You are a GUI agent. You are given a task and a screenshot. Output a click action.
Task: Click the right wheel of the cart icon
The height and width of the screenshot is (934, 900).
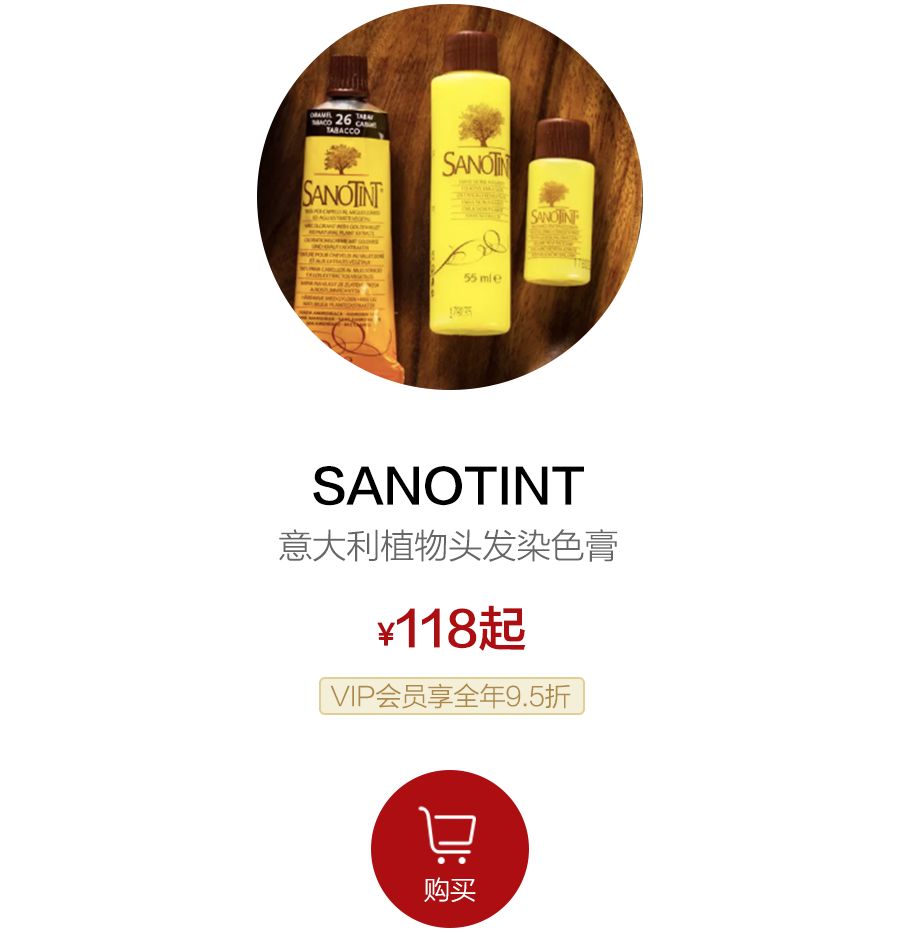coord(464,862)
